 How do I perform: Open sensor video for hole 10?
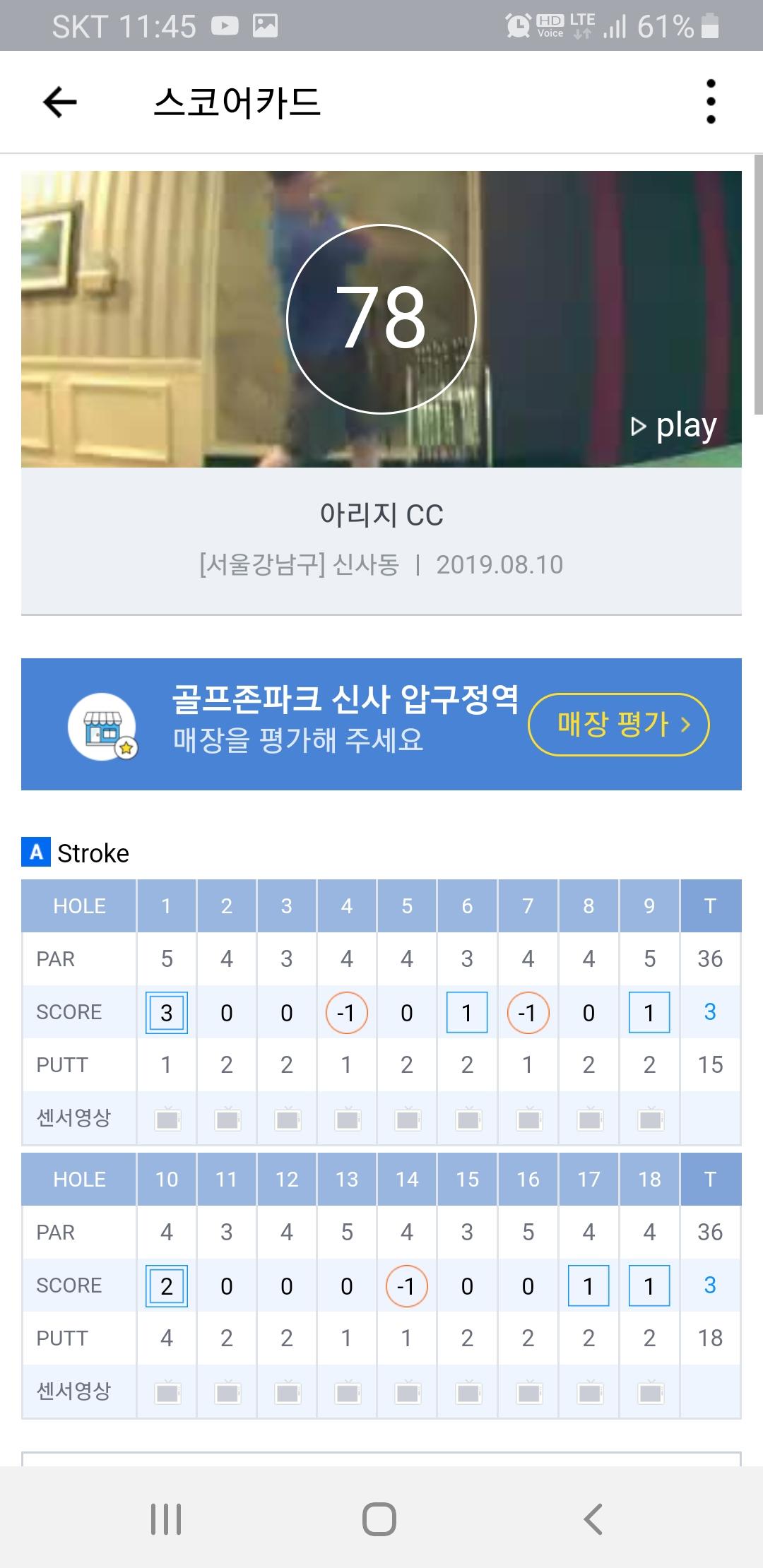click(167, 1392)
